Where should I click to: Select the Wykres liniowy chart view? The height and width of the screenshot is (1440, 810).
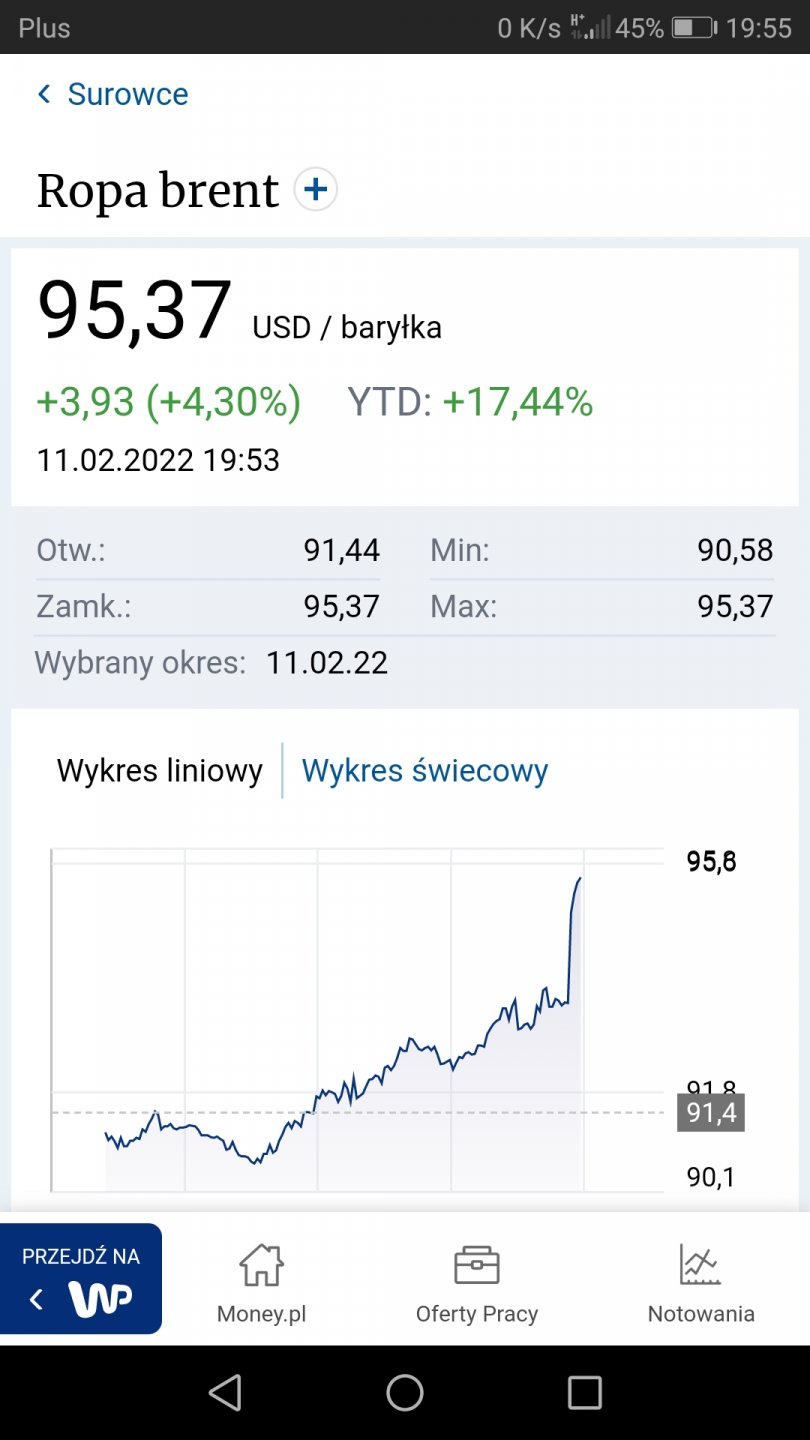pos(160,771)
